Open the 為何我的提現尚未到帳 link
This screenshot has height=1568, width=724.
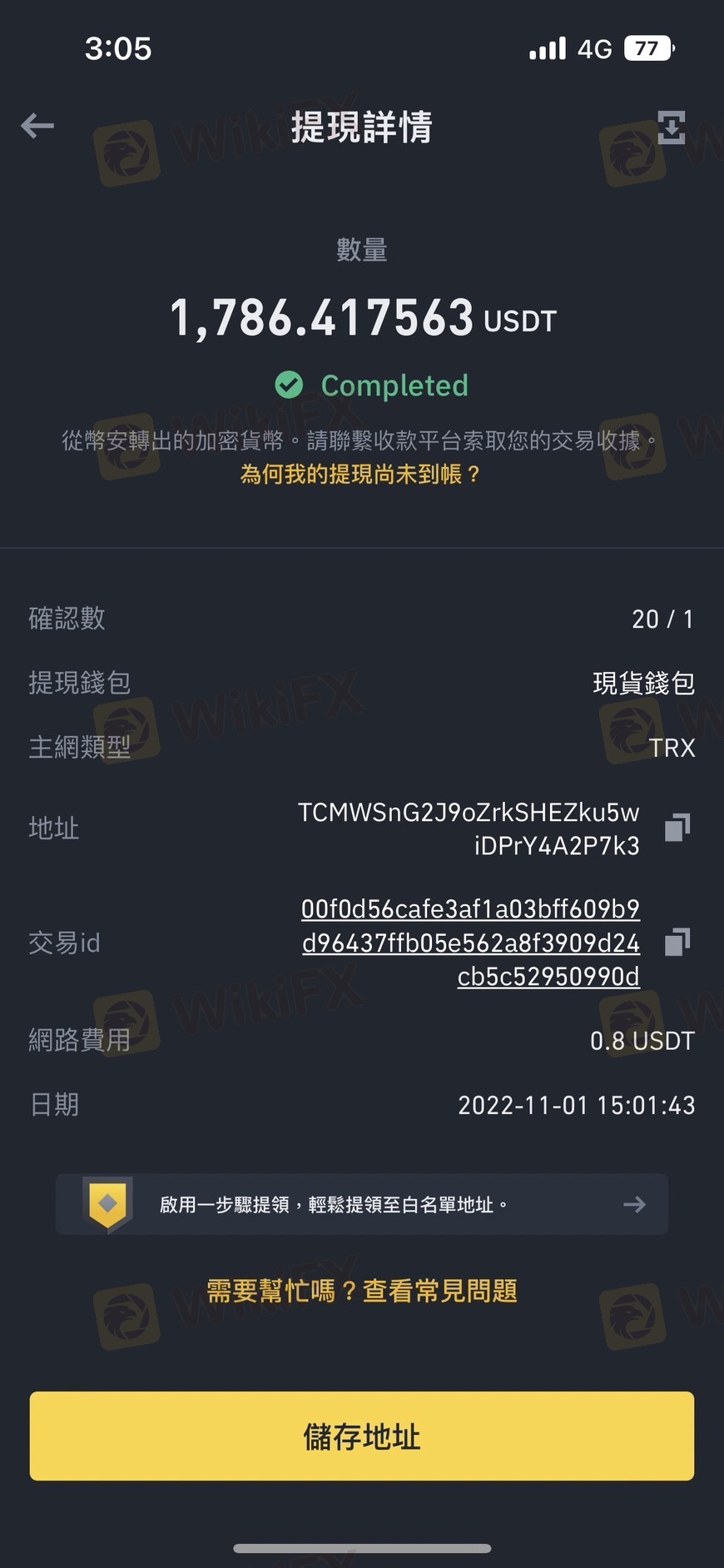(x=360, y=475)
